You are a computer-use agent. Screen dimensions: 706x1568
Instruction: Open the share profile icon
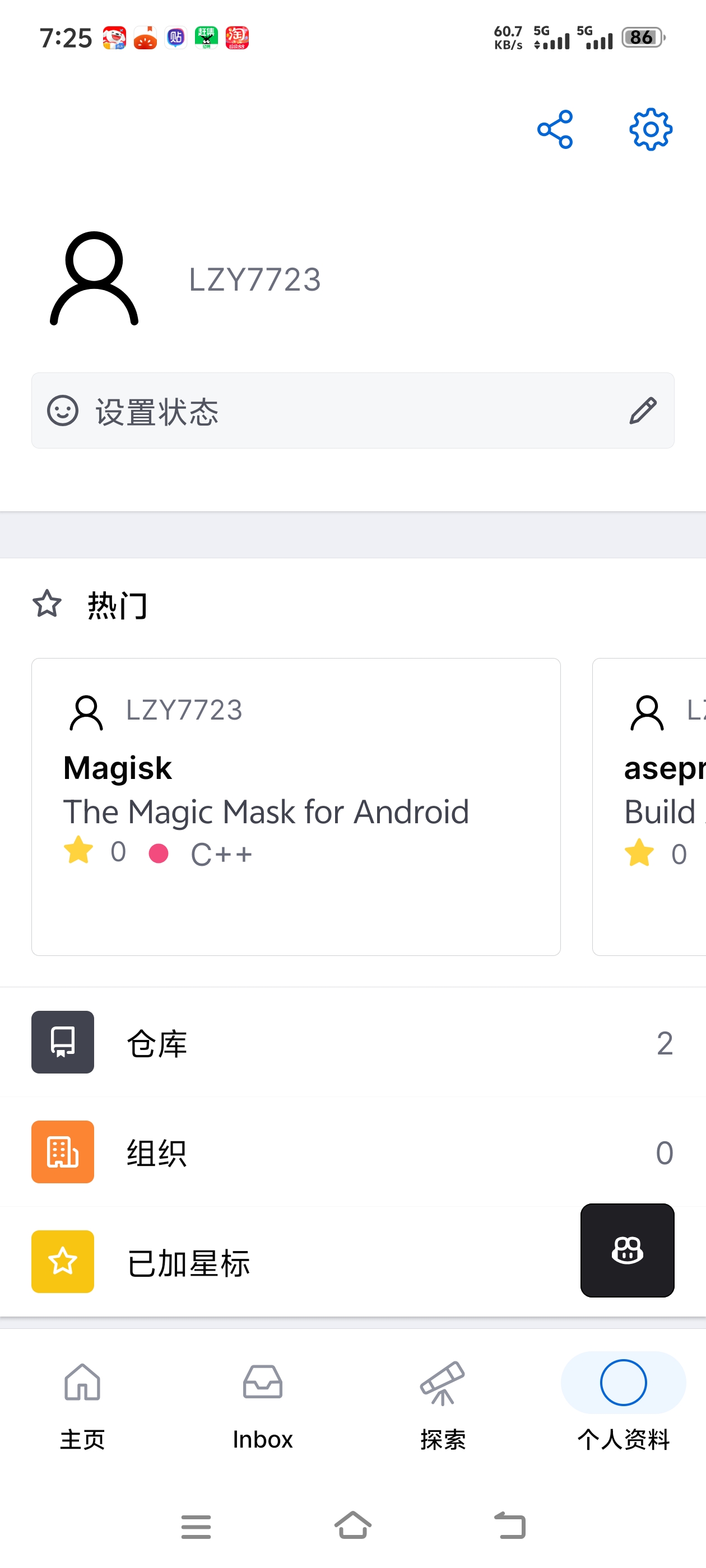tap(555, 130)
